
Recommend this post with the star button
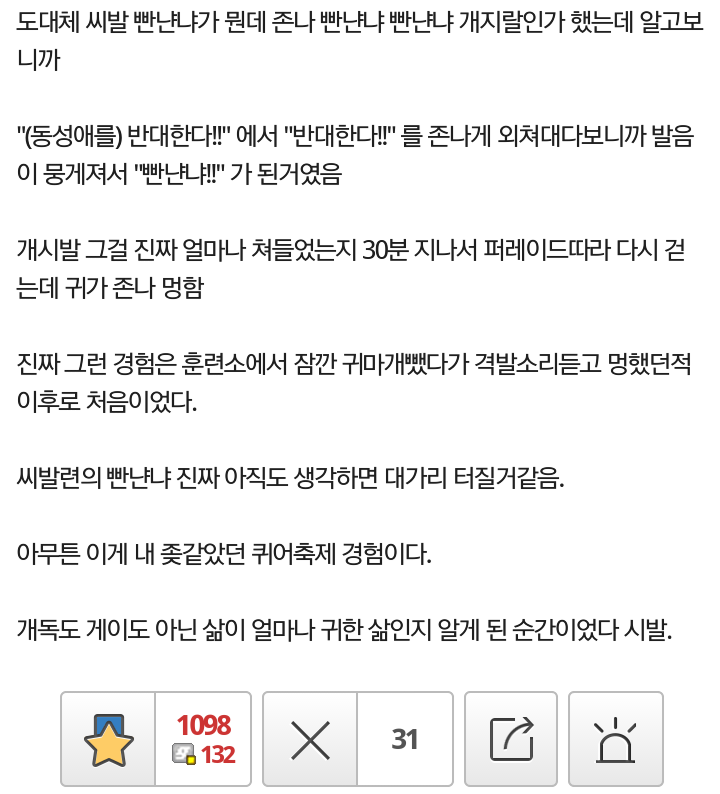click(108, 739)
